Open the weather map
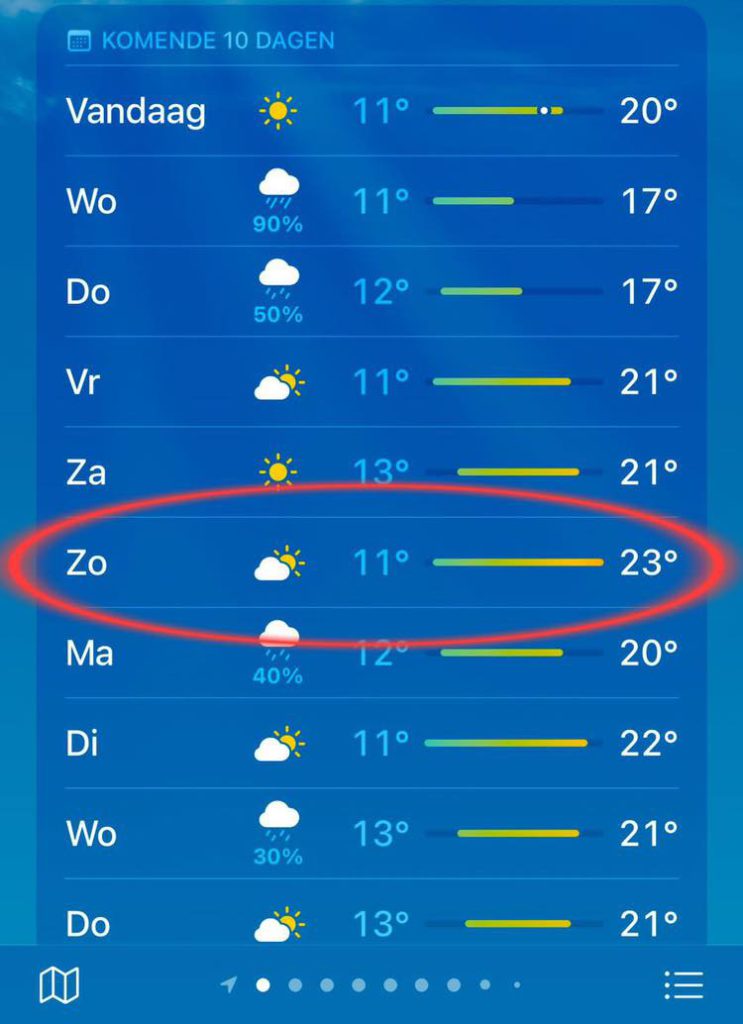This screenshot has height=1024, width=743. (x=59, y=986)
